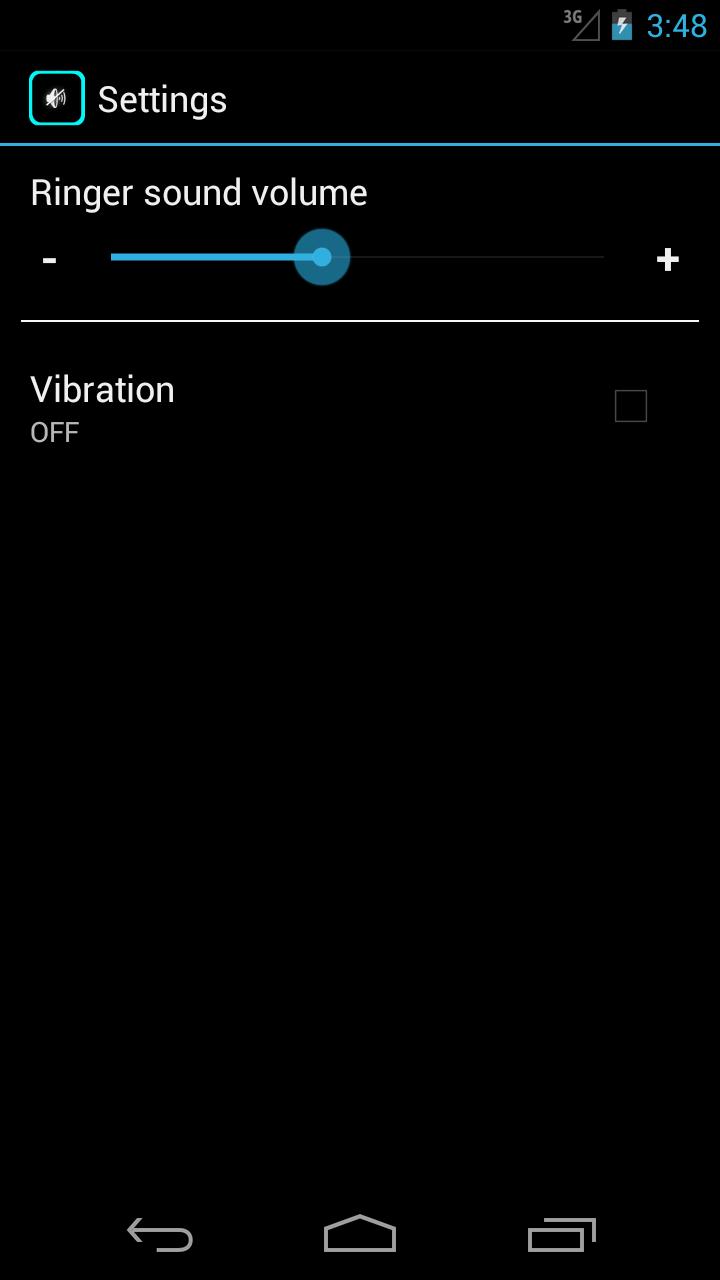The image size is (720, 1280).
Task: Tap the battery charging icon
Action: (x=621, y=25)
